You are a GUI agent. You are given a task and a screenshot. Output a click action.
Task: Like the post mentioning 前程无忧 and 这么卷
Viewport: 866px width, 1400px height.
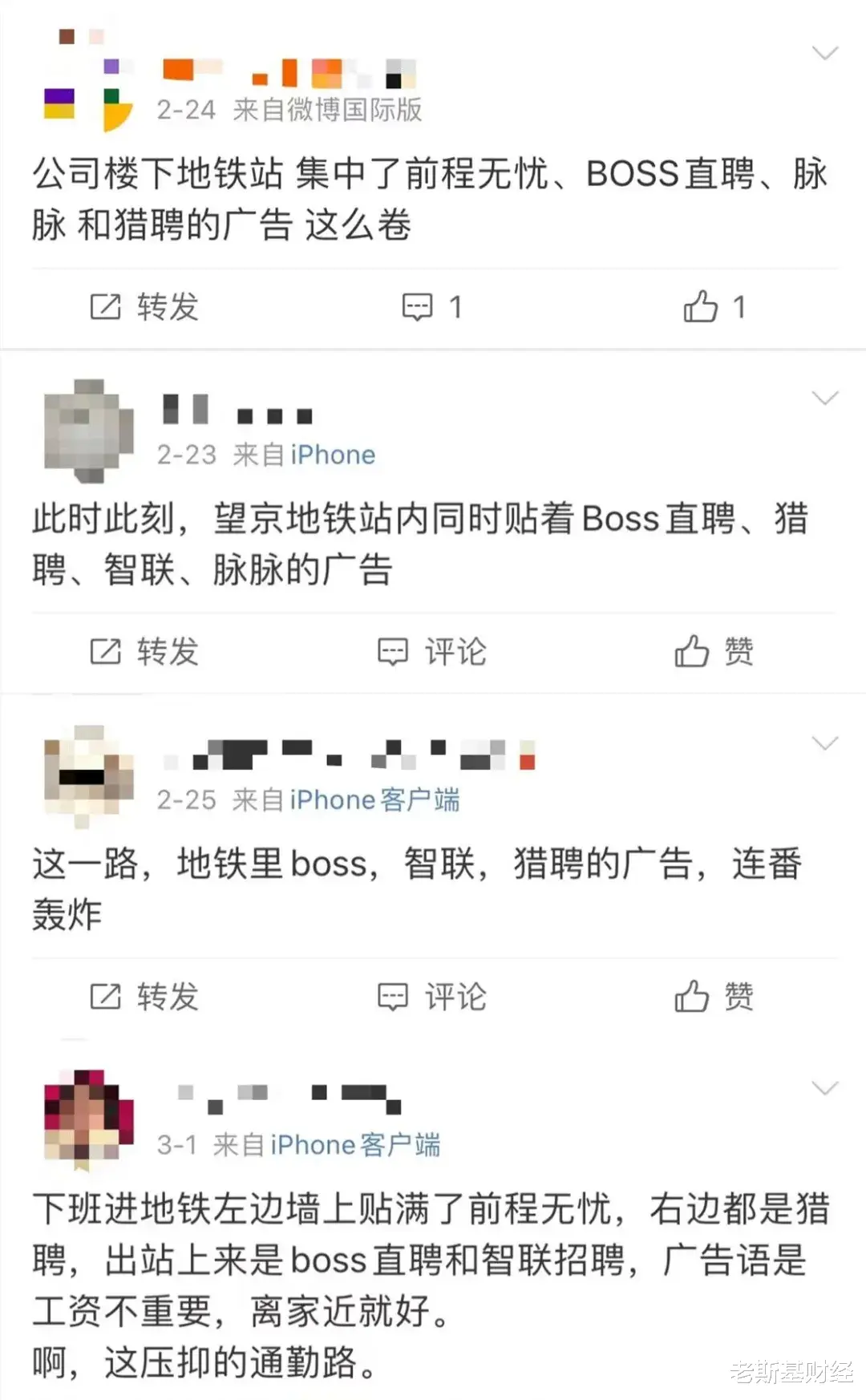[714, 307]
